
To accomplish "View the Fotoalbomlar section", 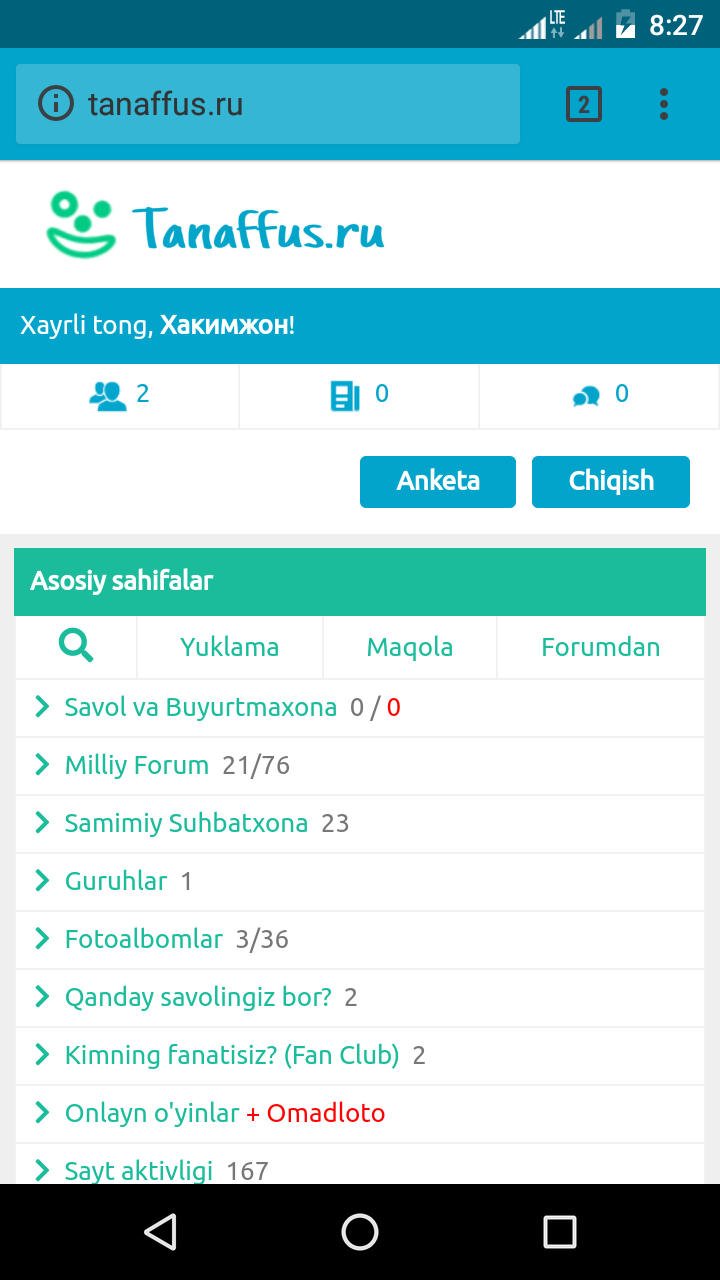I will [144, 940].
